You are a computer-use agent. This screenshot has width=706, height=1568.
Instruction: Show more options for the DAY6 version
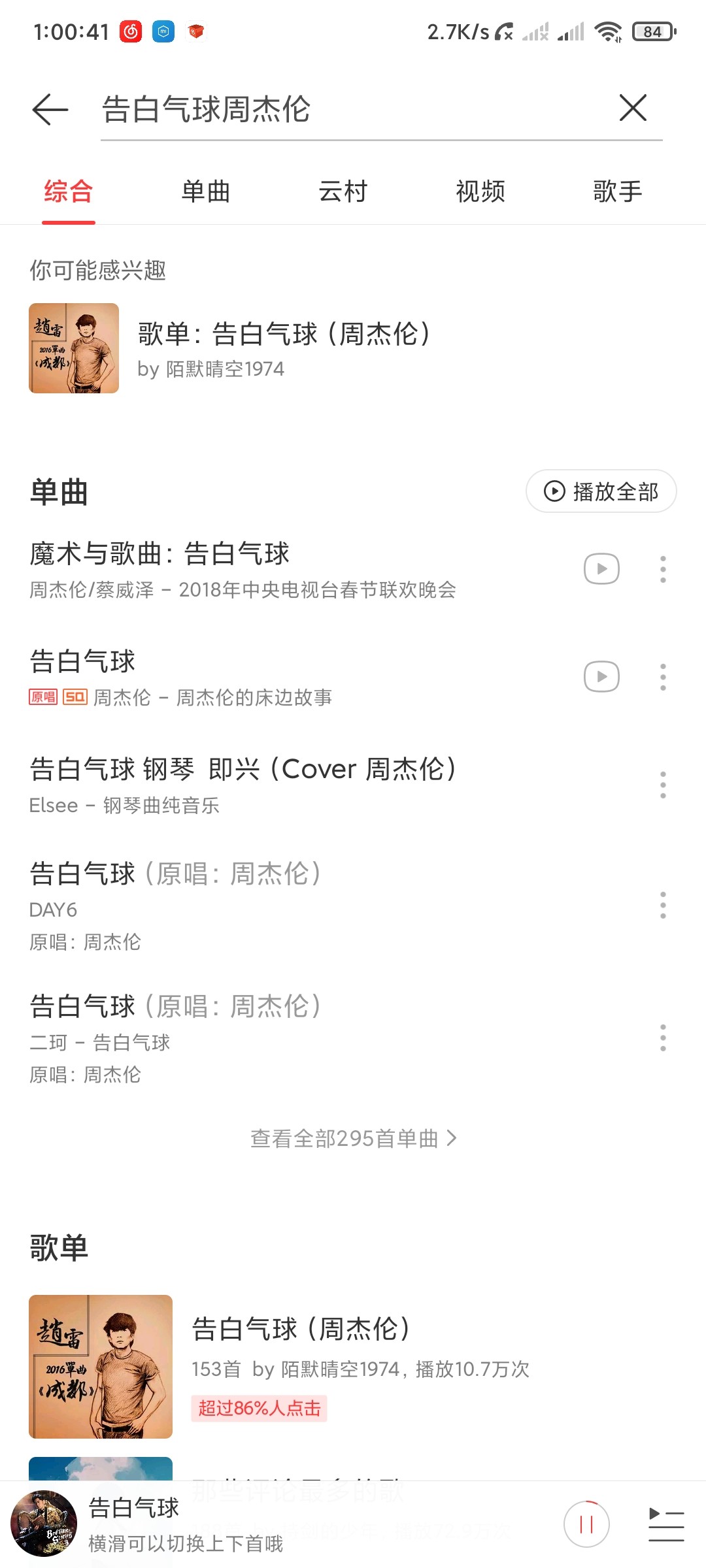tap(663, 906)
